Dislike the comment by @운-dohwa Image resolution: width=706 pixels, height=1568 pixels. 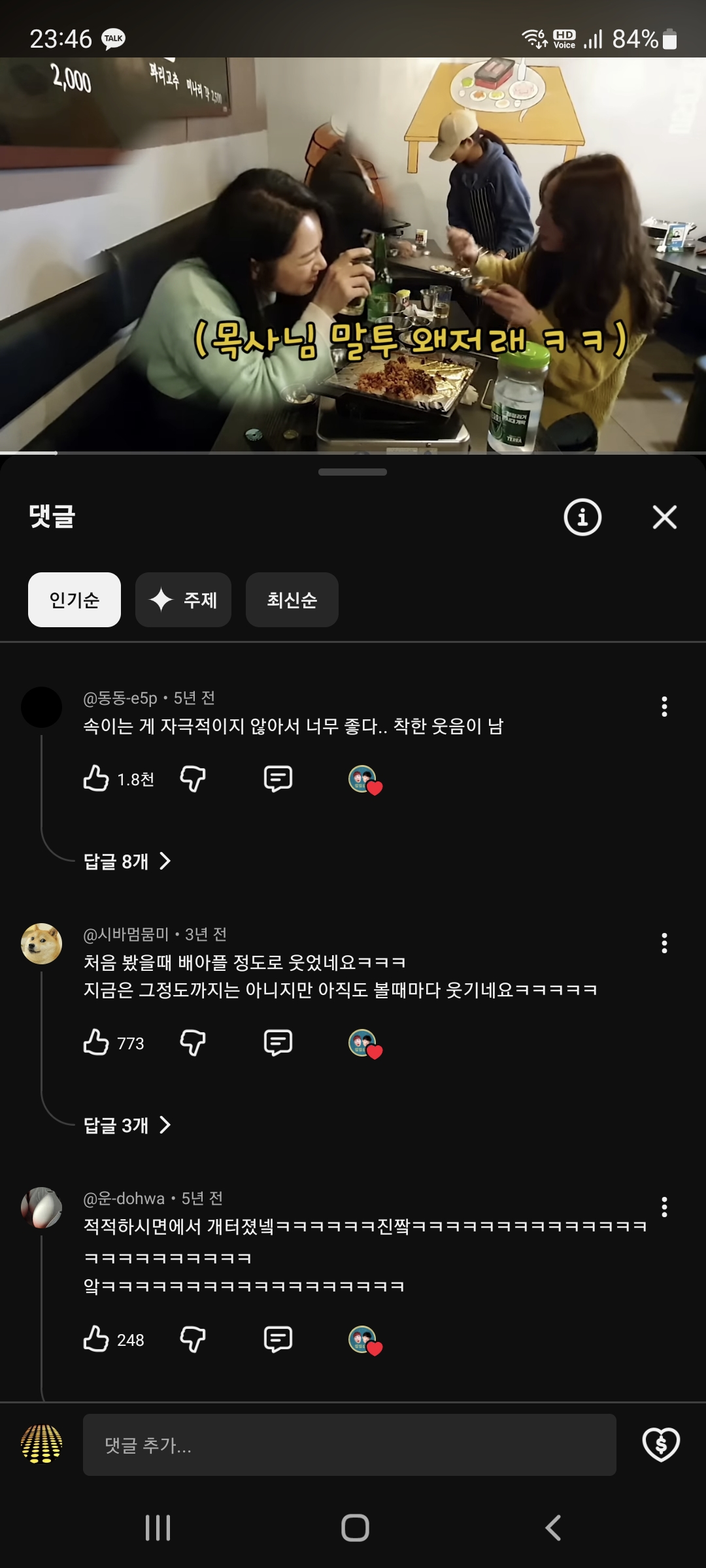(193, 1339)
